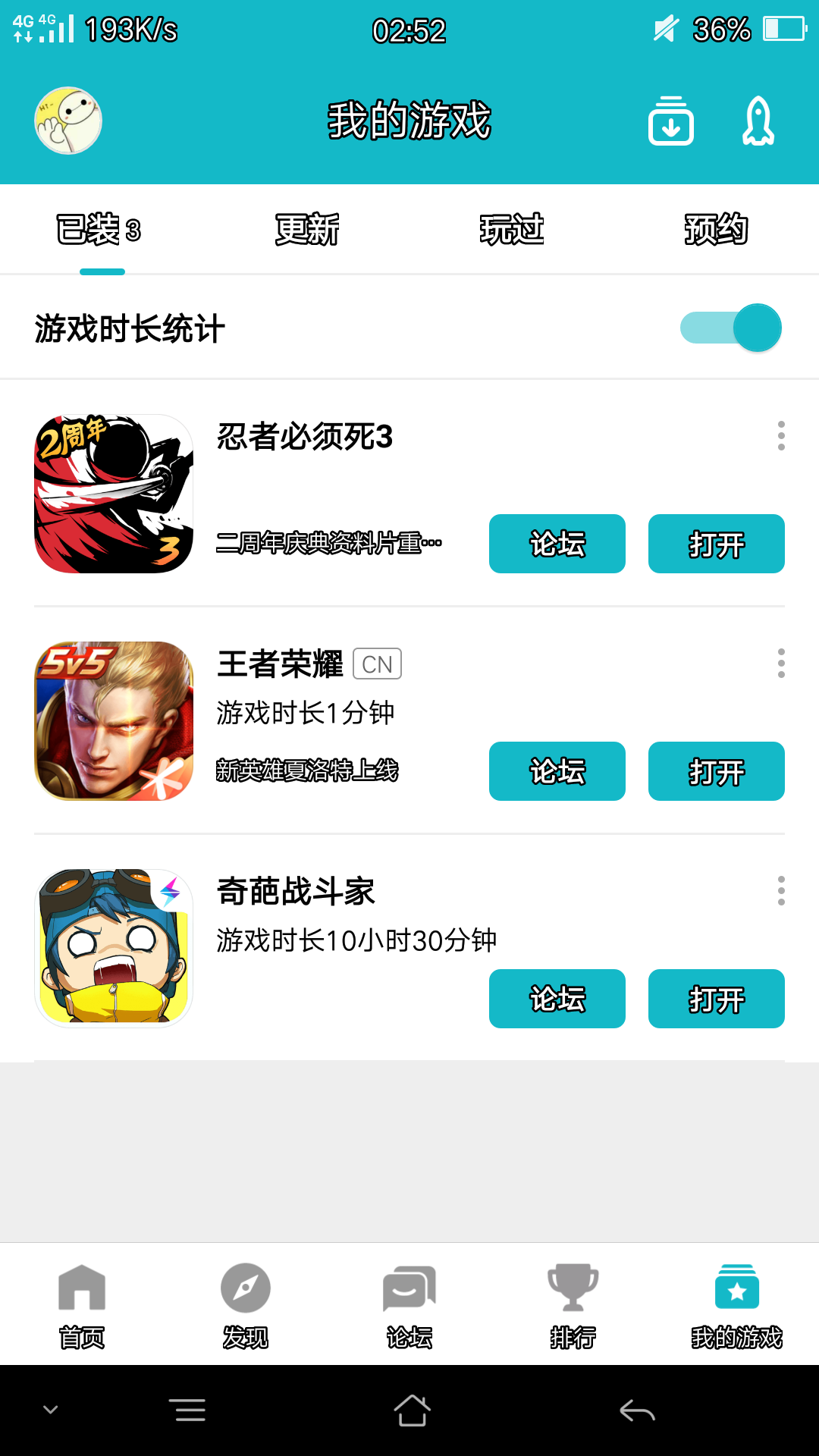819x1456 pixels.
Task: Open 论坛 forum via chat icon
Action: [x=408, y=1297]
